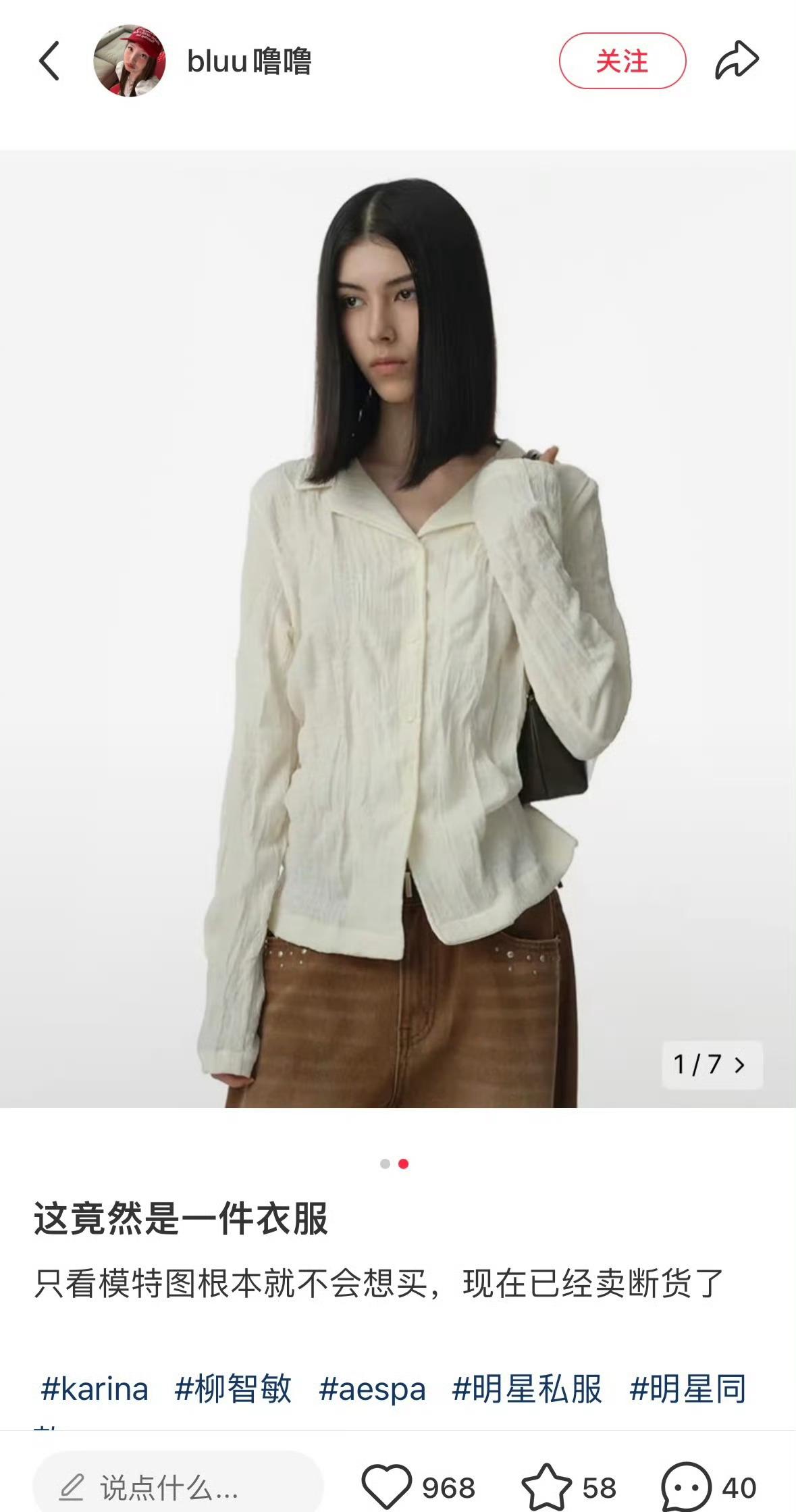796x1512 pixels.
Task: Open the comments bubble icon
Action: click(x=686, y=1487)
